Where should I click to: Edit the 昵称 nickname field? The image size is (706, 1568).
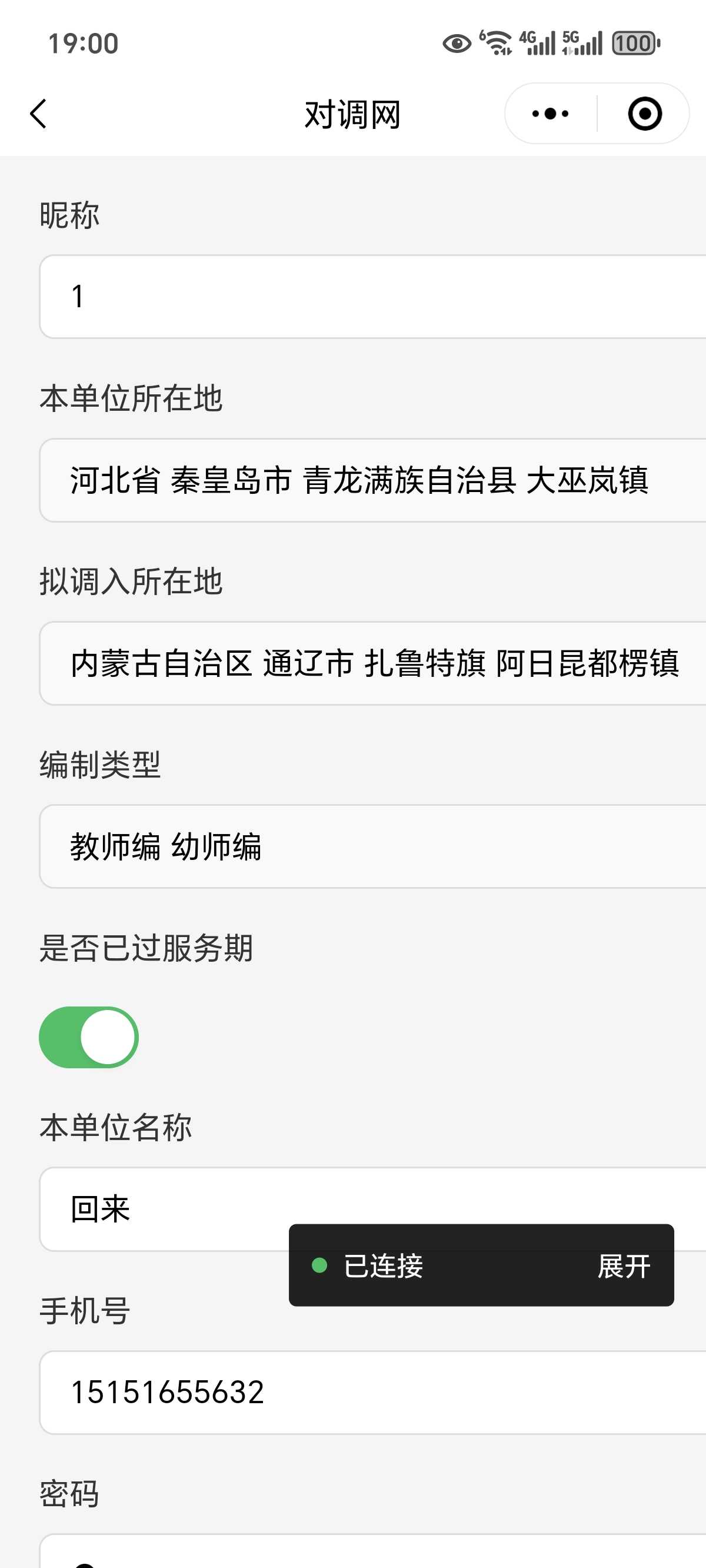pyautogui.click(x=371, y=297)
